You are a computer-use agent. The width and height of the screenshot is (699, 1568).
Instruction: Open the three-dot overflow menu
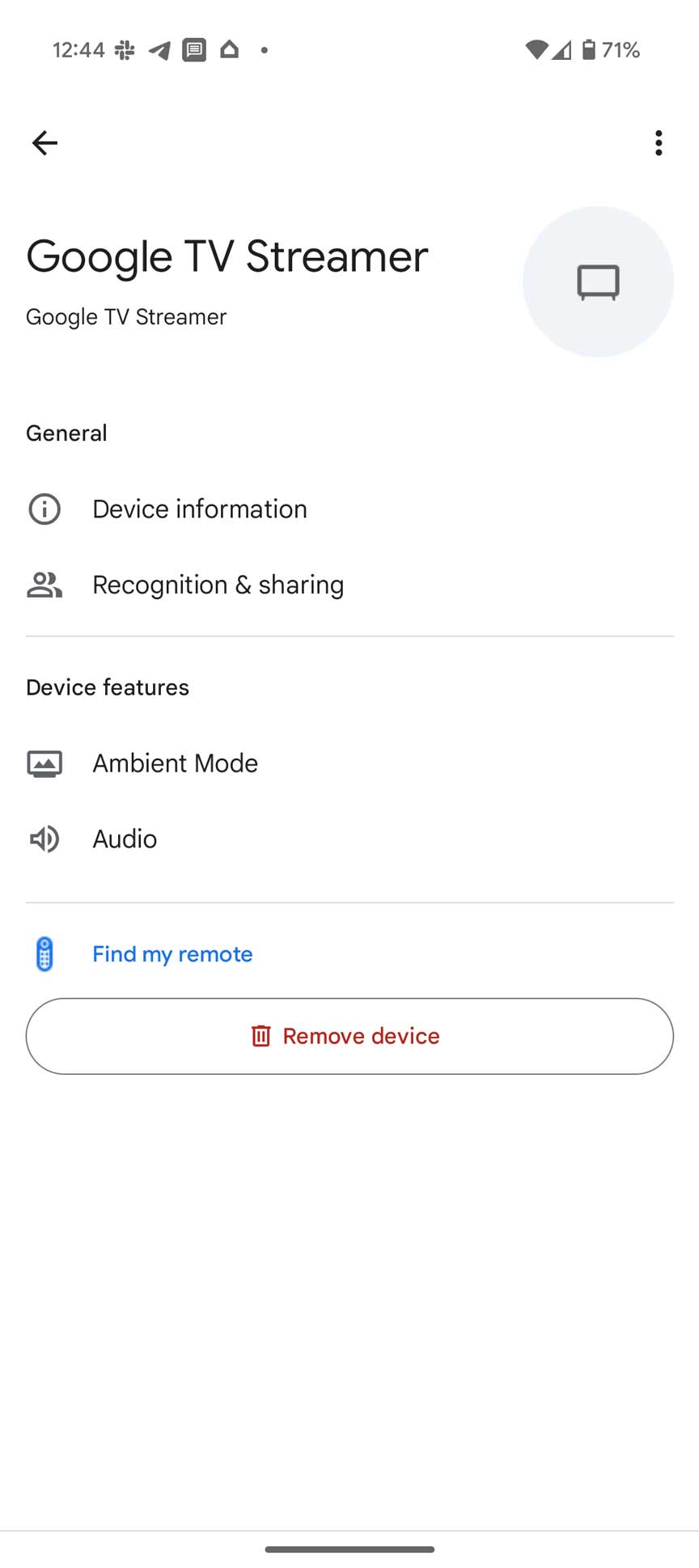pyautogui.click(x=659, y=143)
